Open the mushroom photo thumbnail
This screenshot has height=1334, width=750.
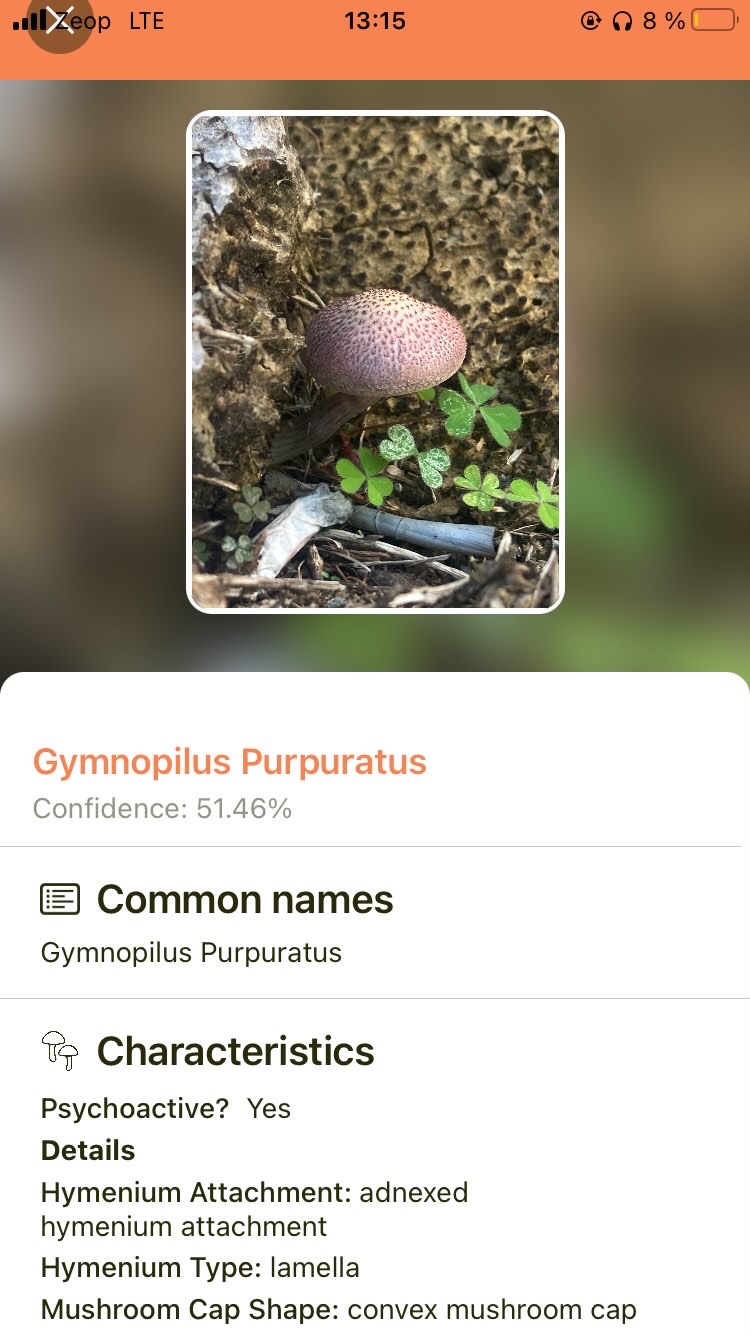[375, 361]
